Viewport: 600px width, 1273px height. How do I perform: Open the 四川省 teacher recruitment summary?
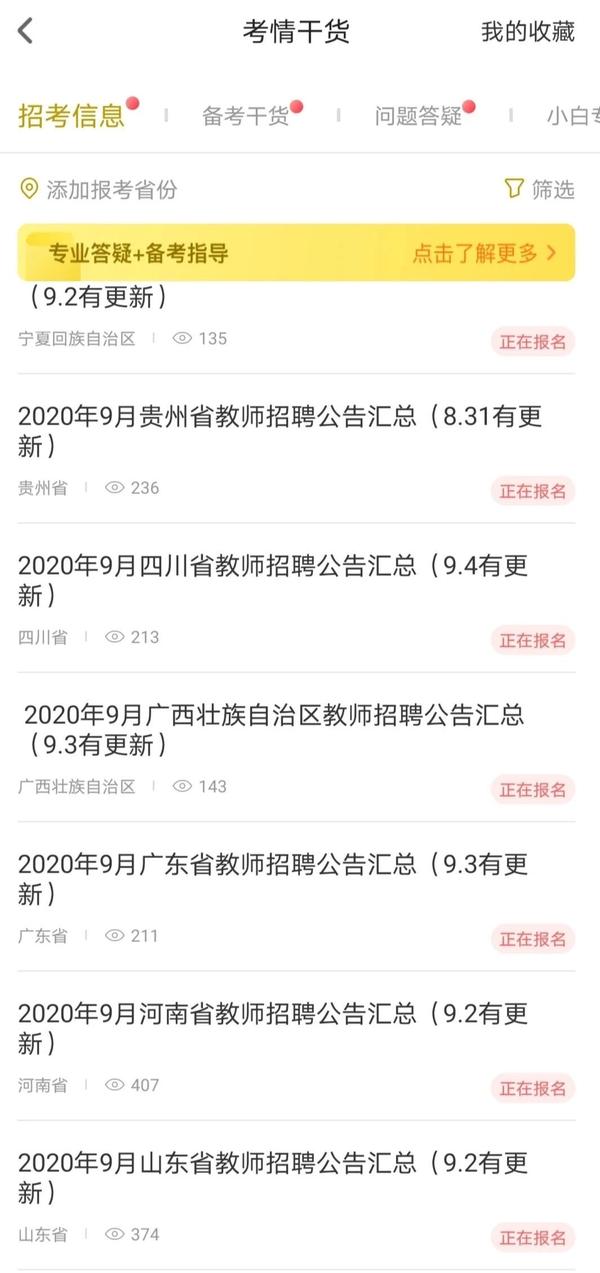[296, 598]
